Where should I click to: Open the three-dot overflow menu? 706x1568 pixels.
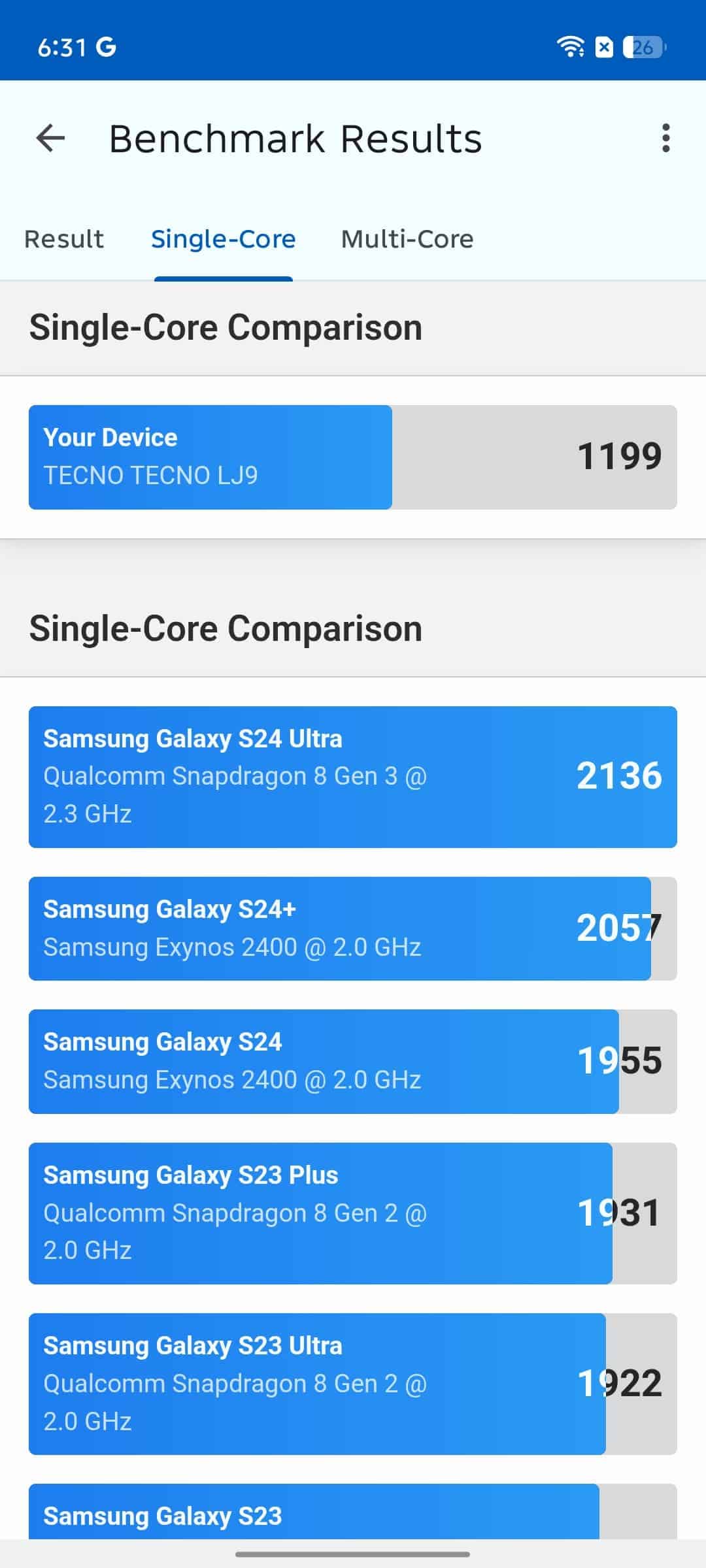(x=665, y=139)
